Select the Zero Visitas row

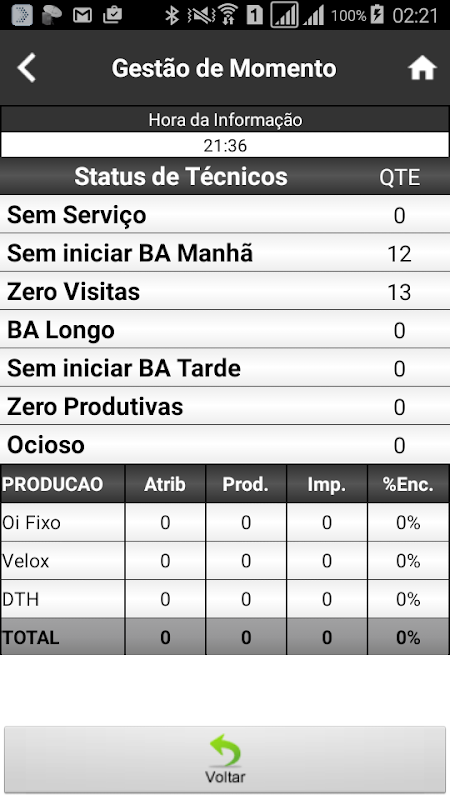[225, 291]
